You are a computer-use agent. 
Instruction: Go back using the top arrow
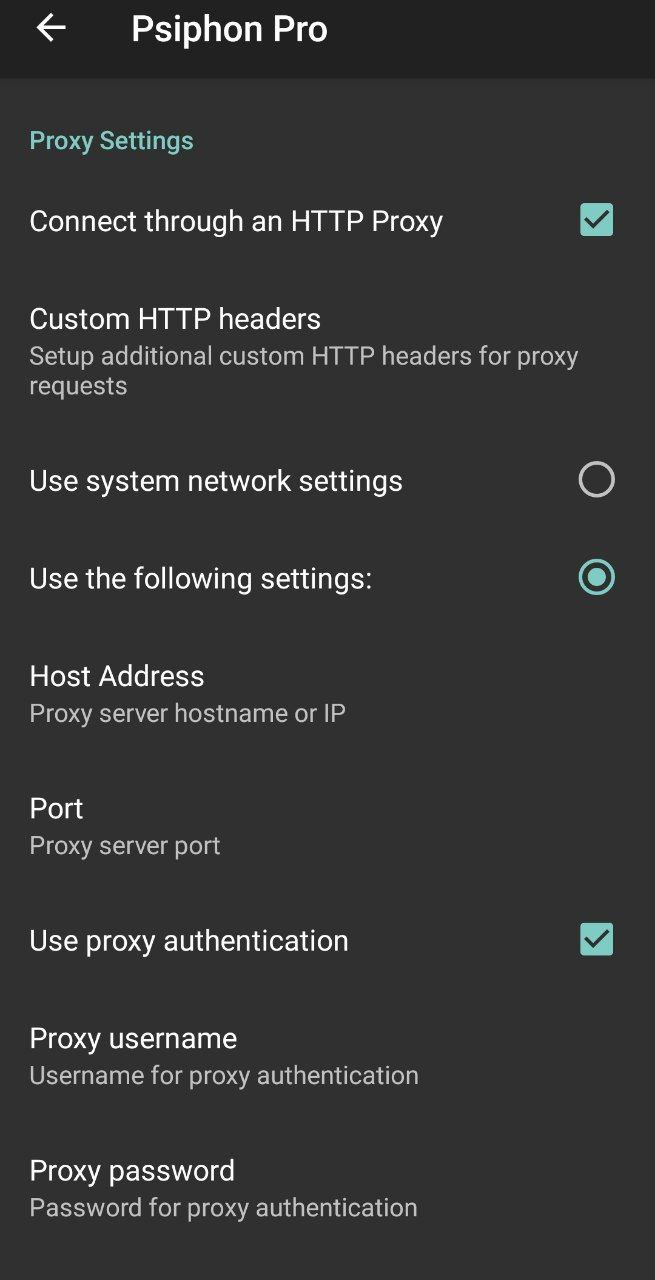[51, 29]
